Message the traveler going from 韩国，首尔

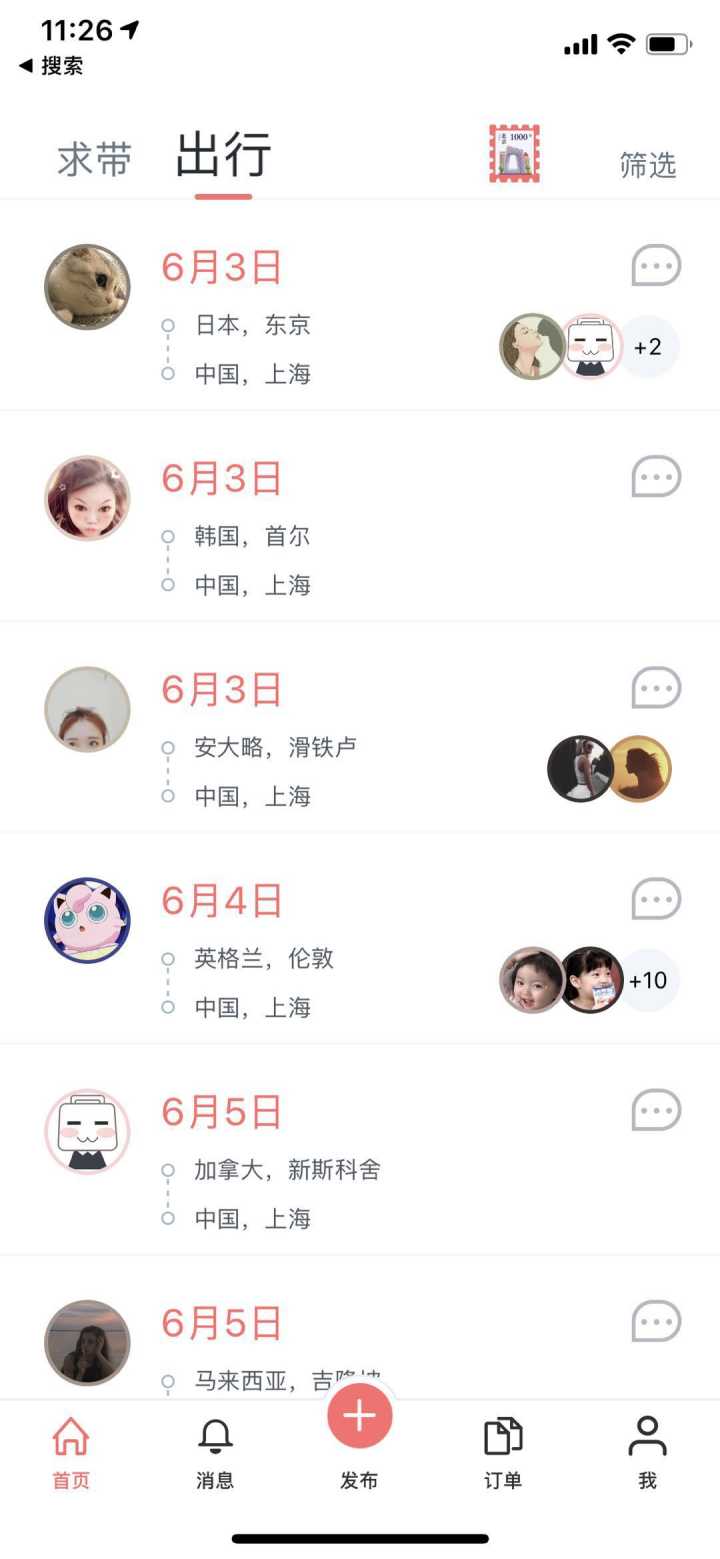(x=656, y=477)
